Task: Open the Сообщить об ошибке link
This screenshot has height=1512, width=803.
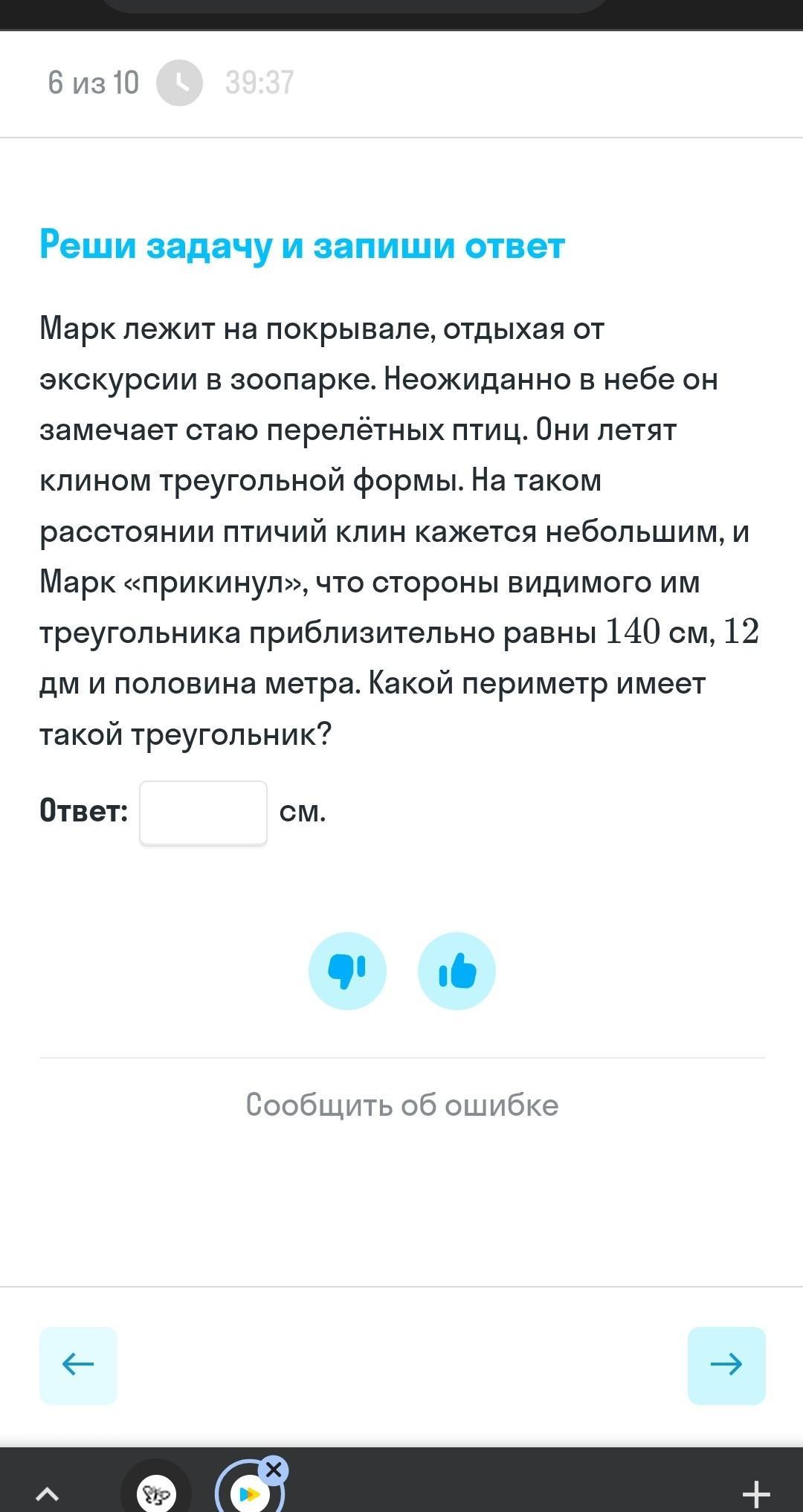Action: coord(402,1105)
